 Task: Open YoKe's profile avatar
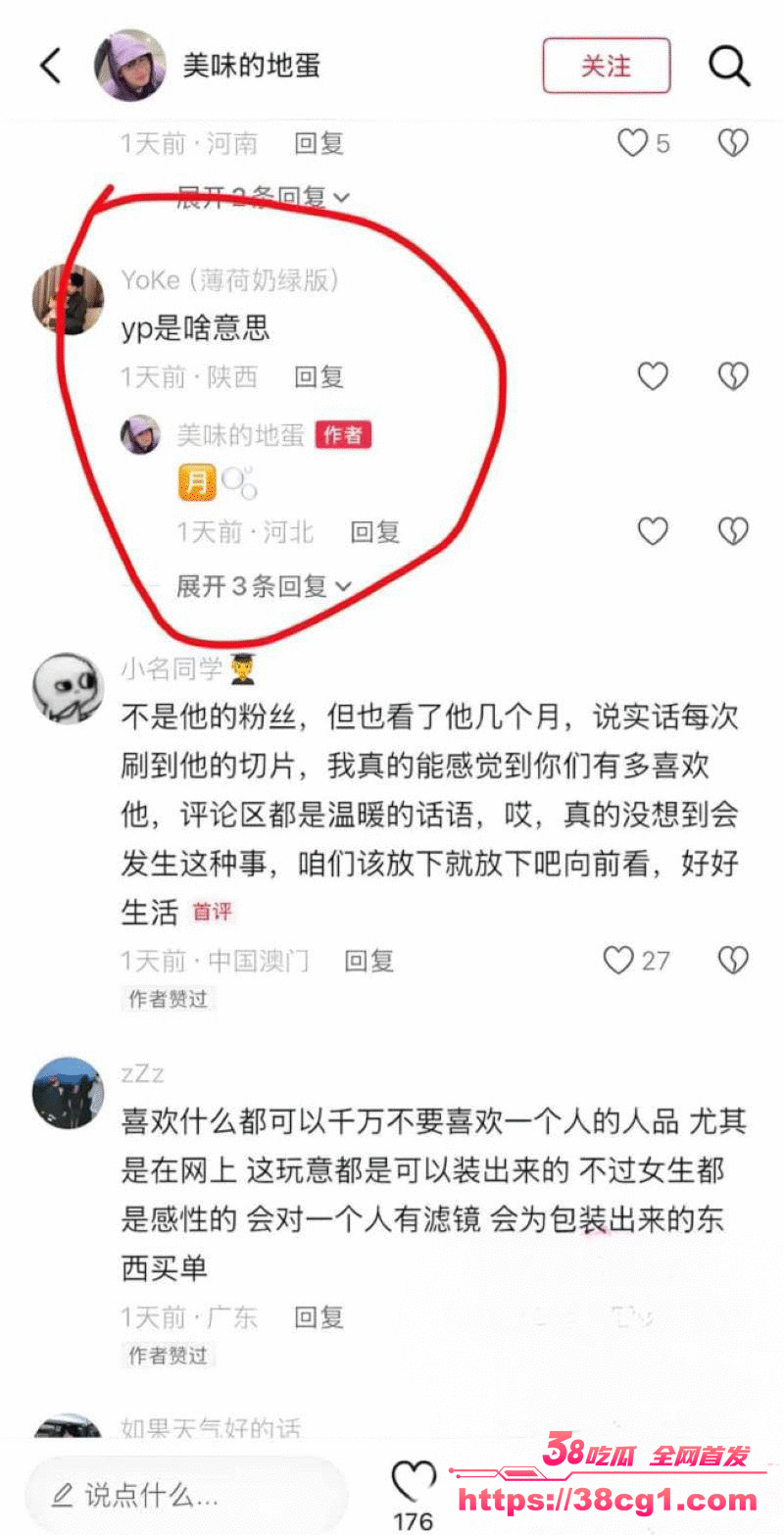pos(68,299)
